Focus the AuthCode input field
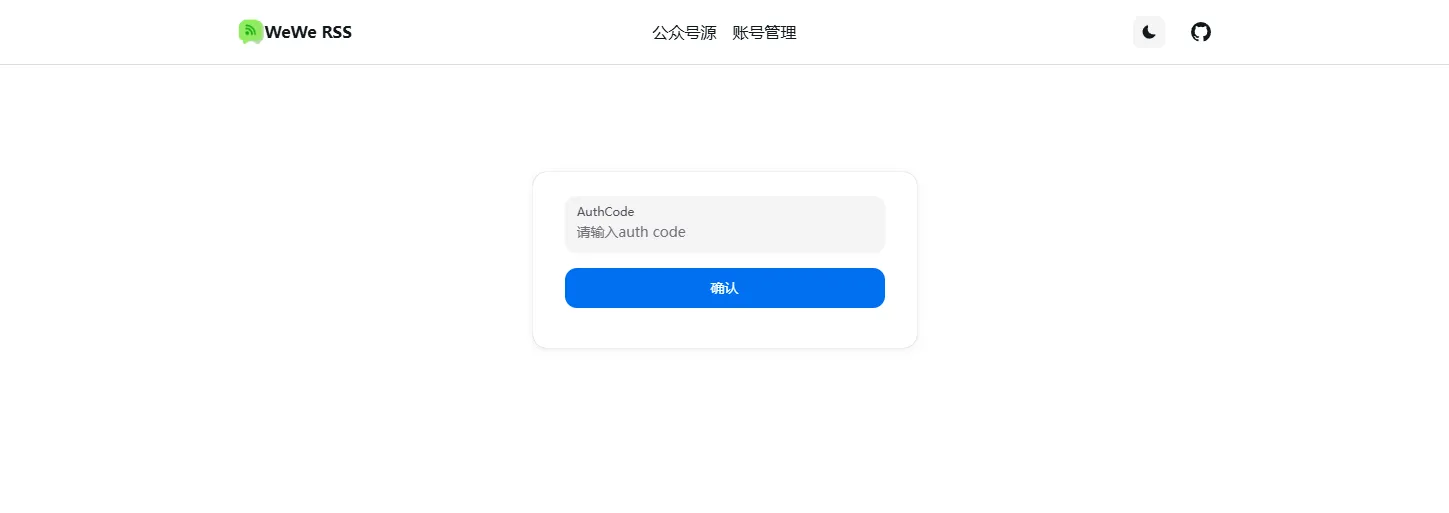The height and width of the screenshot is (513, 1449). [x=724, y=232]
